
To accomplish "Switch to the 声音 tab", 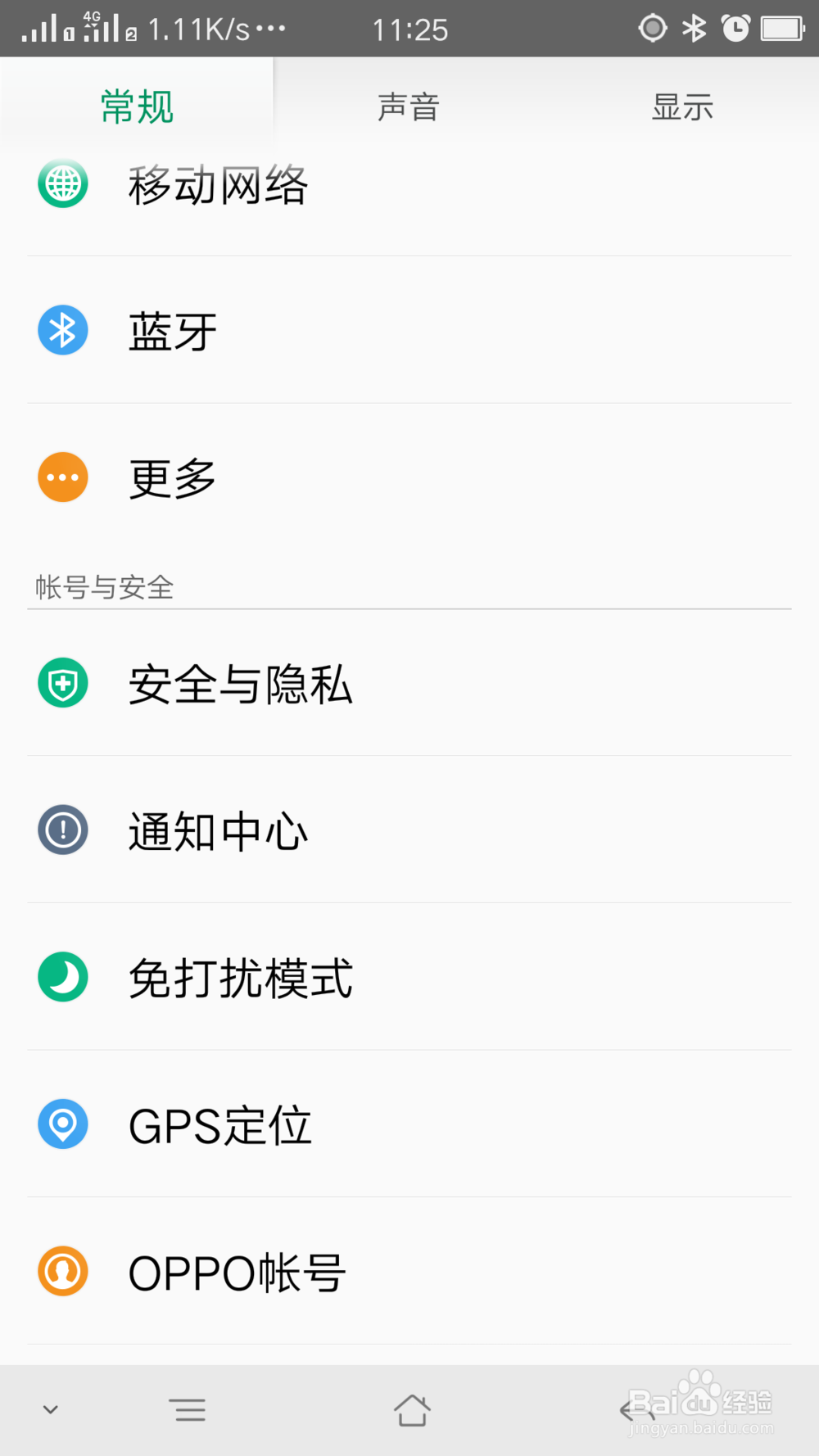I will point(409,107).
